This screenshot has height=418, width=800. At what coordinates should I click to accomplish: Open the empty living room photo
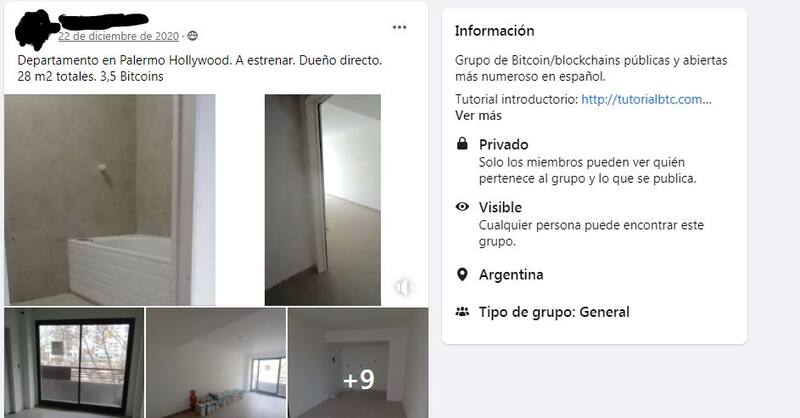[x=216, y=362]
